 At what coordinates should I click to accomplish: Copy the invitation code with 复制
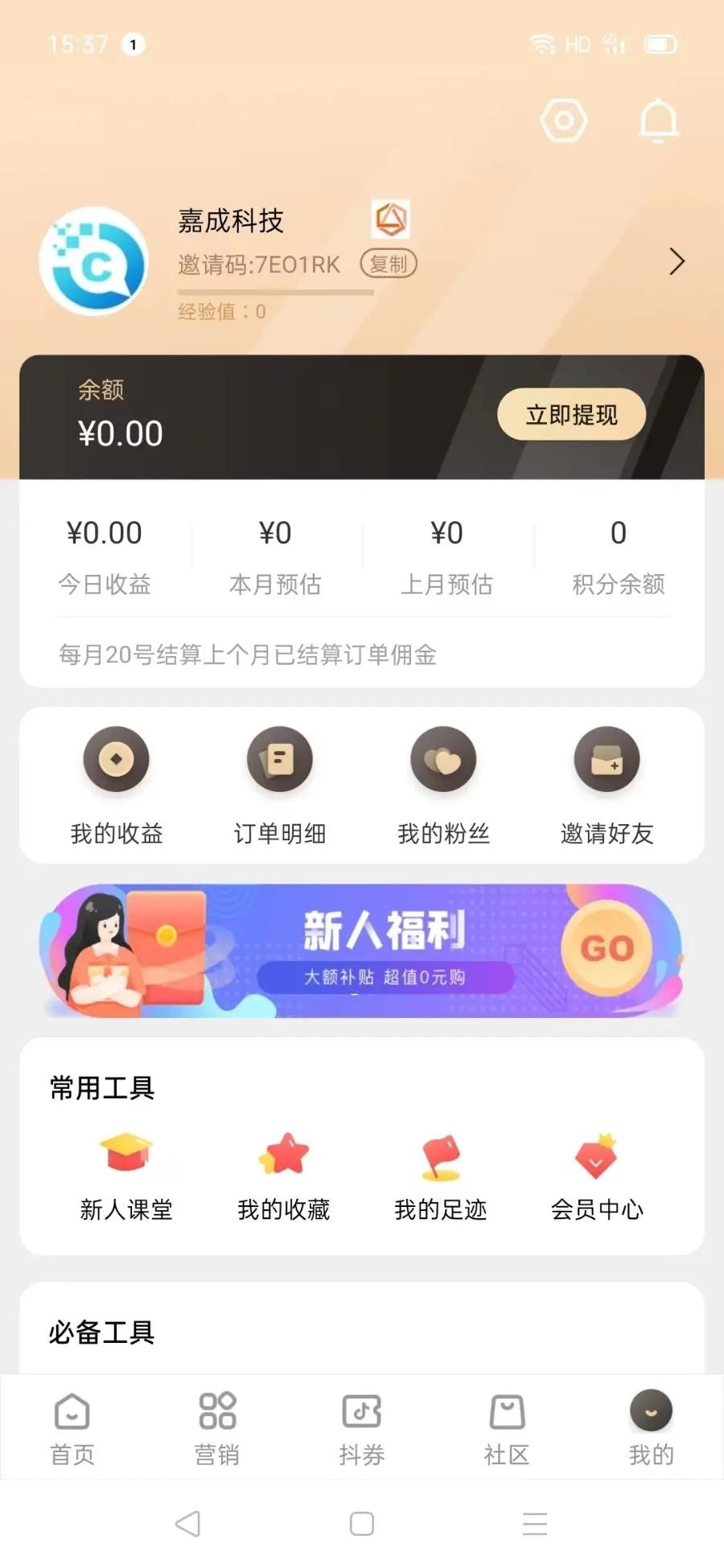click(x=389, y=264)
